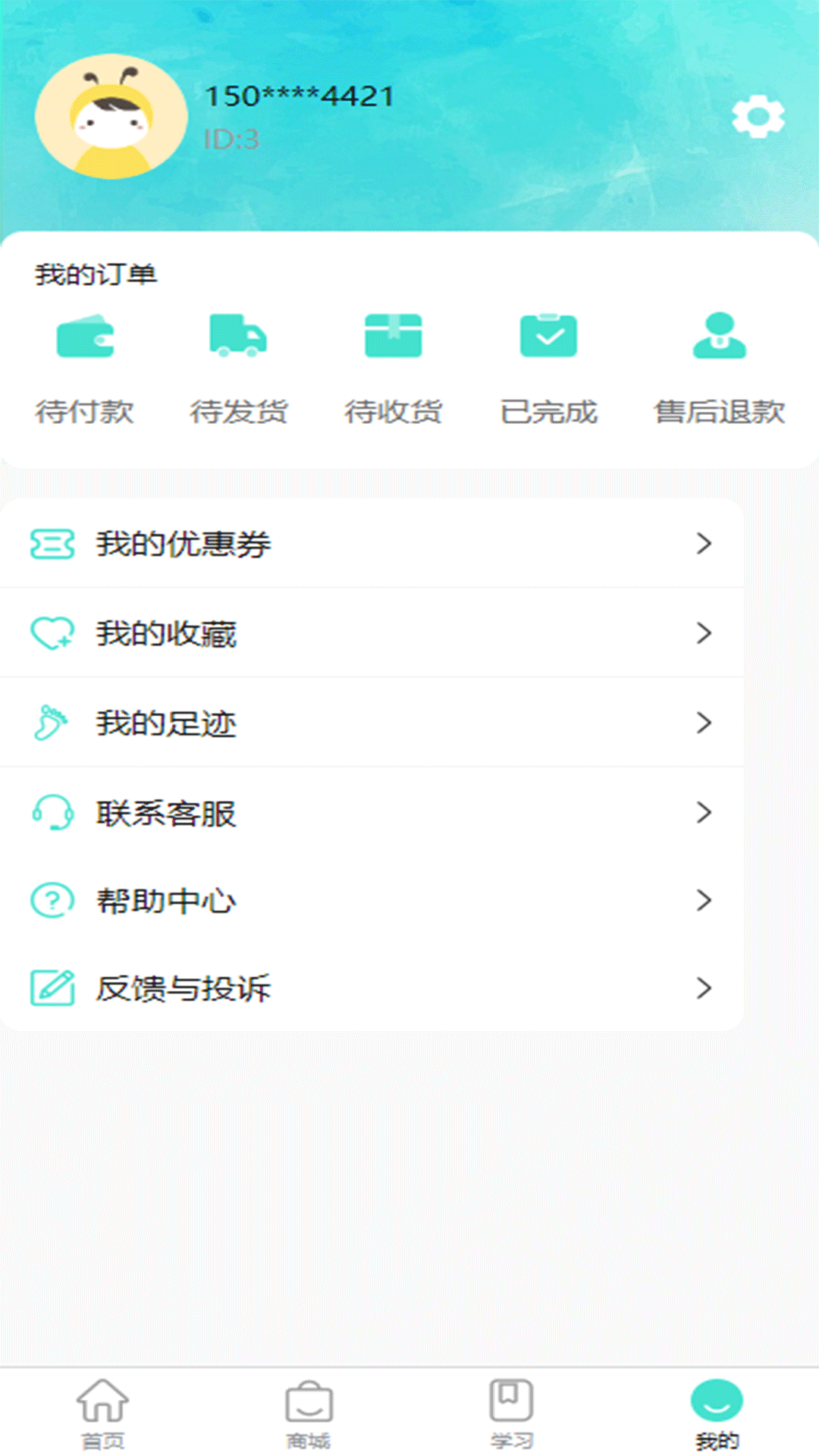Switch to the 商城 mall tab
This screenshot has width=819, height=1456.
(309, 1412)
